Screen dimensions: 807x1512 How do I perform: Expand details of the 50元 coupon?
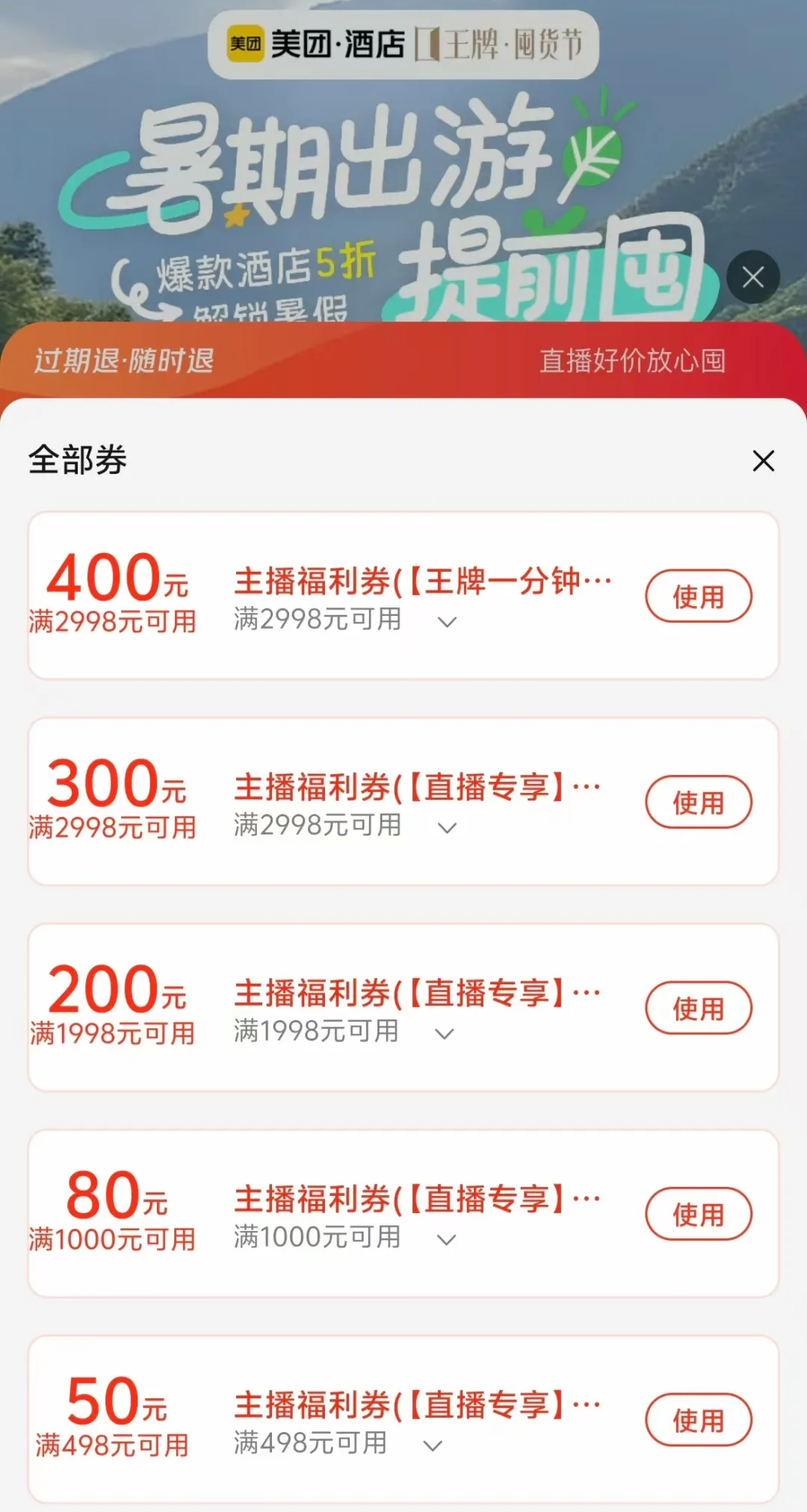point(433,1445)
